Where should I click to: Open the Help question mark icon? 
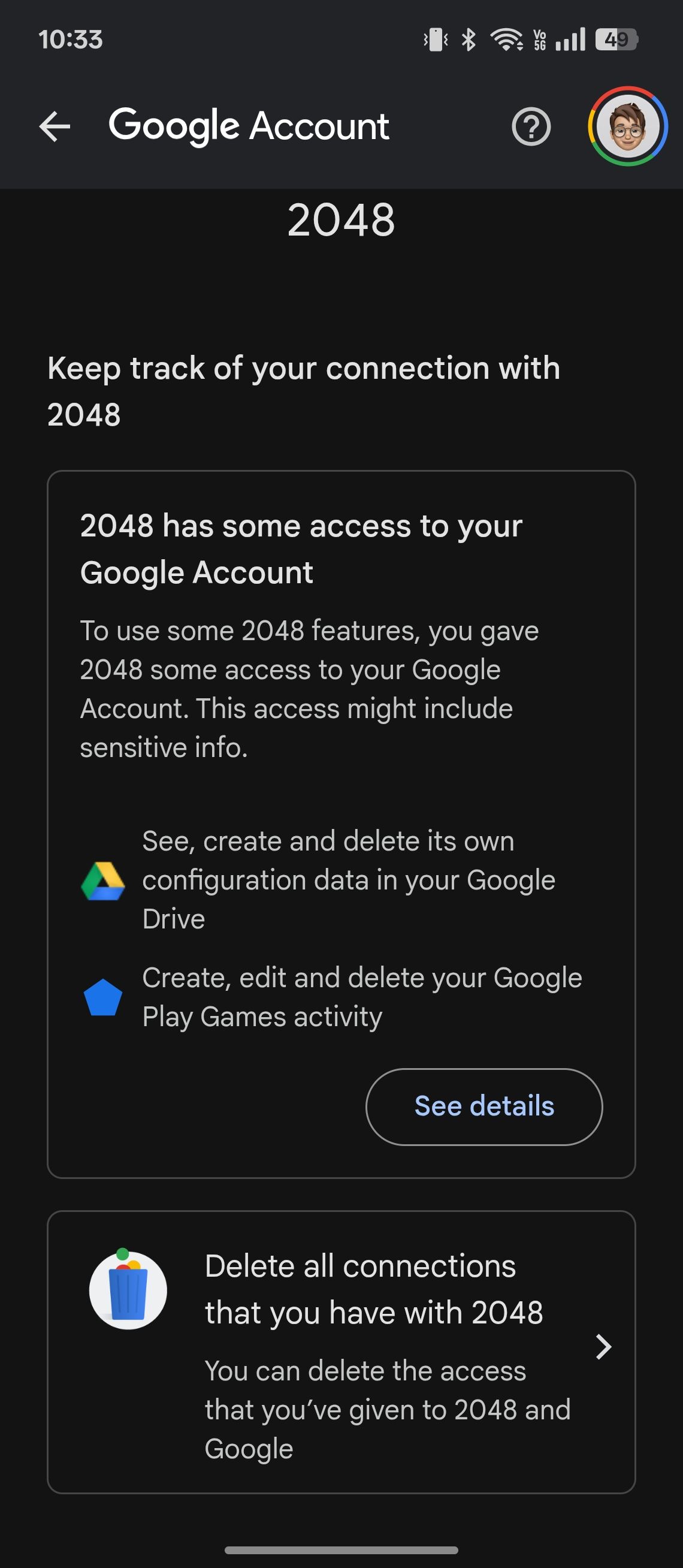[529, 127]
